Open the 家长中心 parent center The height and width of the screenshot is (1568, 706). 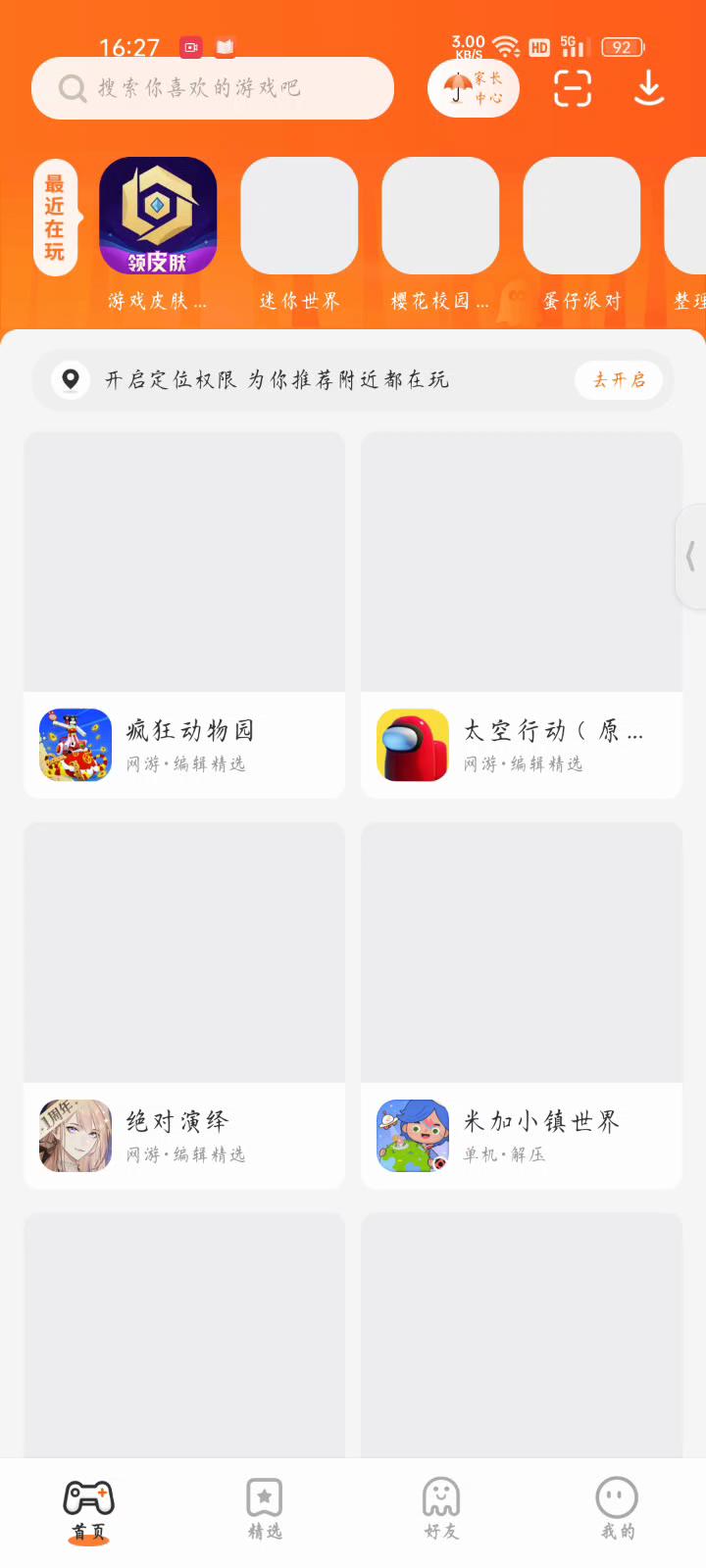point(474,88)
